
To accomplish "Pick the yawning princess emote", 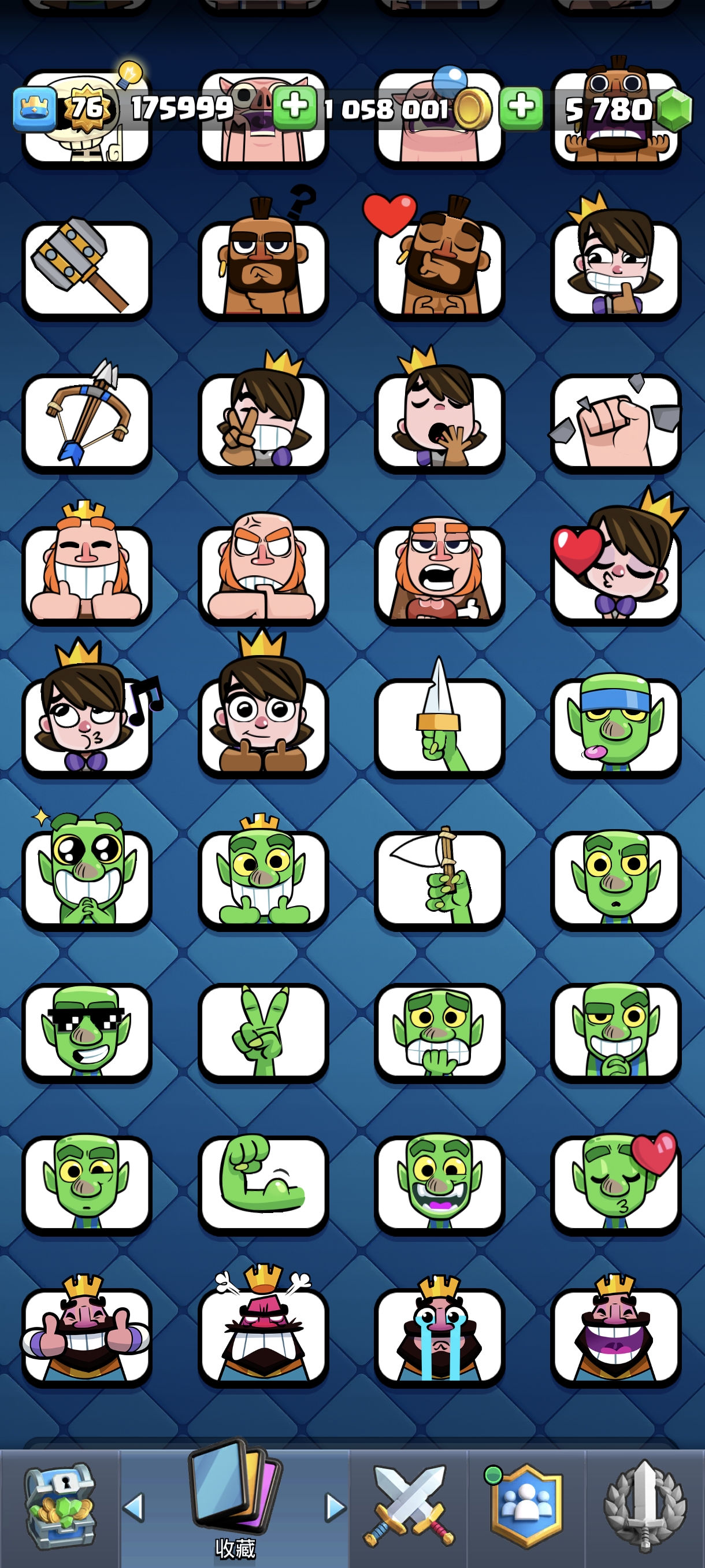I will pos(439,421).
